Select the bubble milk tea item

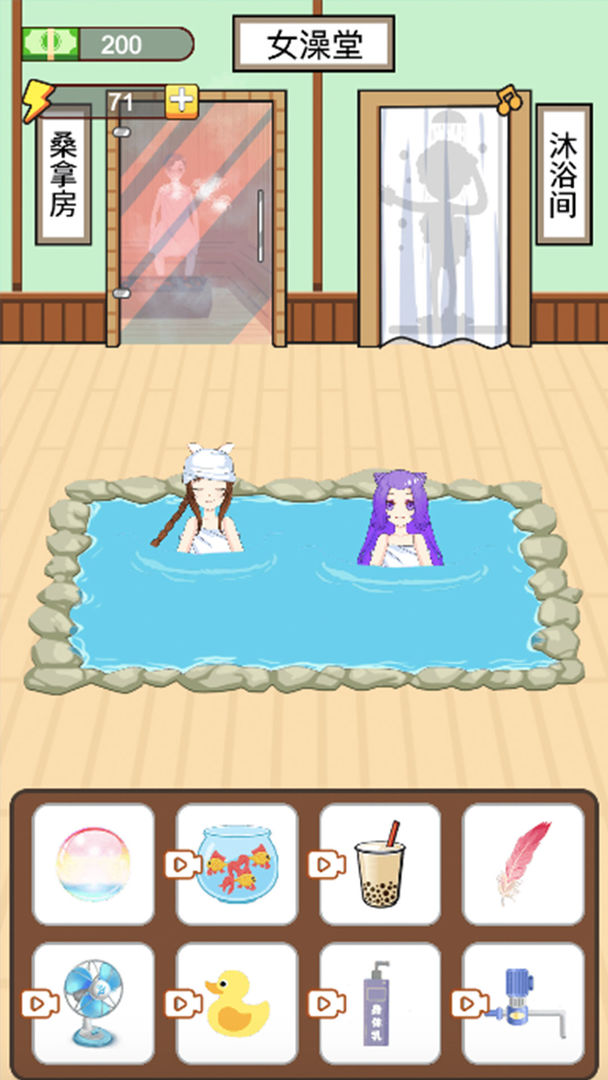click(380, 863)
